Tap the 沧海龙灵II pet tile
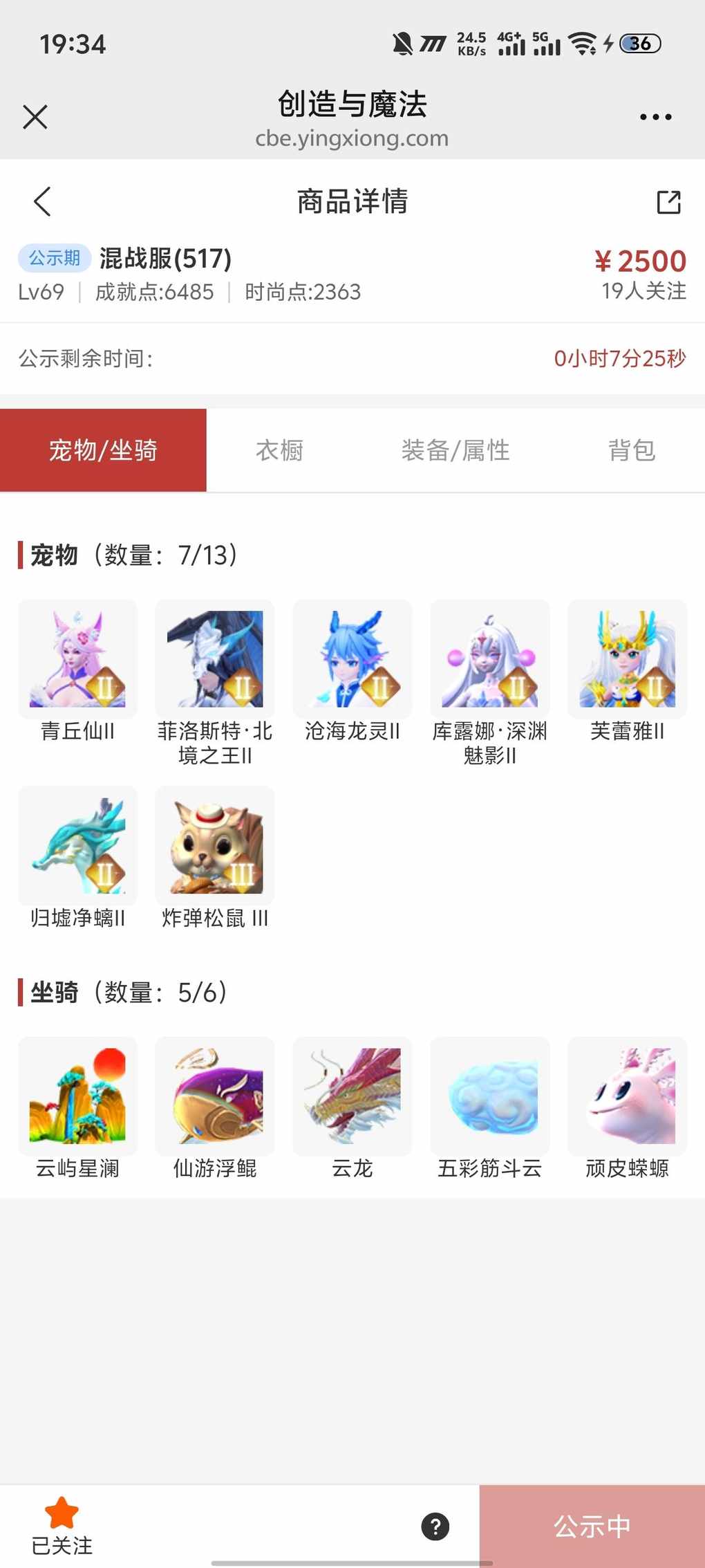This screenshot has height=1568, width=705. 352,659
